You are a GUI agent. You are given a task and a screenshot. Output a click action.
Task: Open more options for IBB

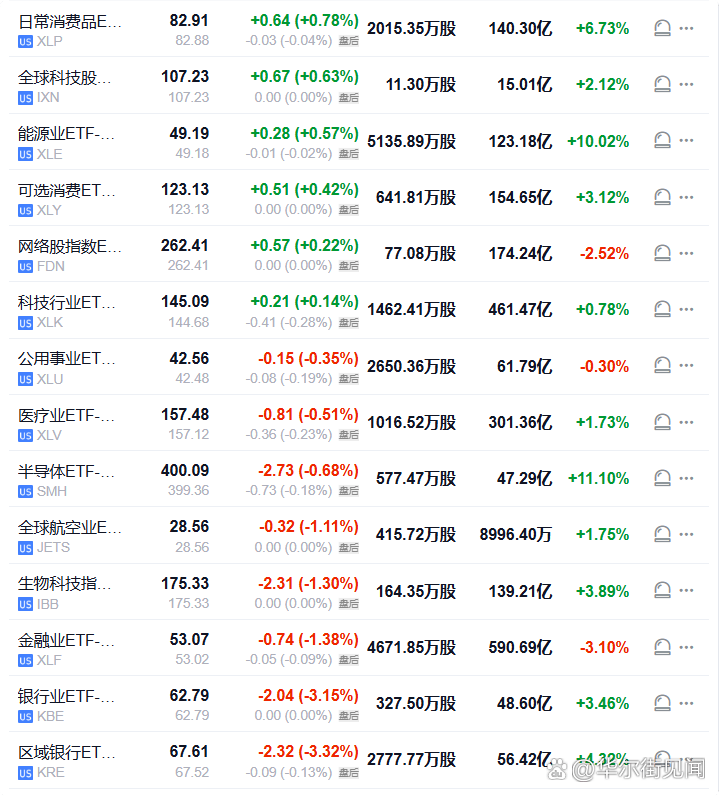[x=686, y=591]
